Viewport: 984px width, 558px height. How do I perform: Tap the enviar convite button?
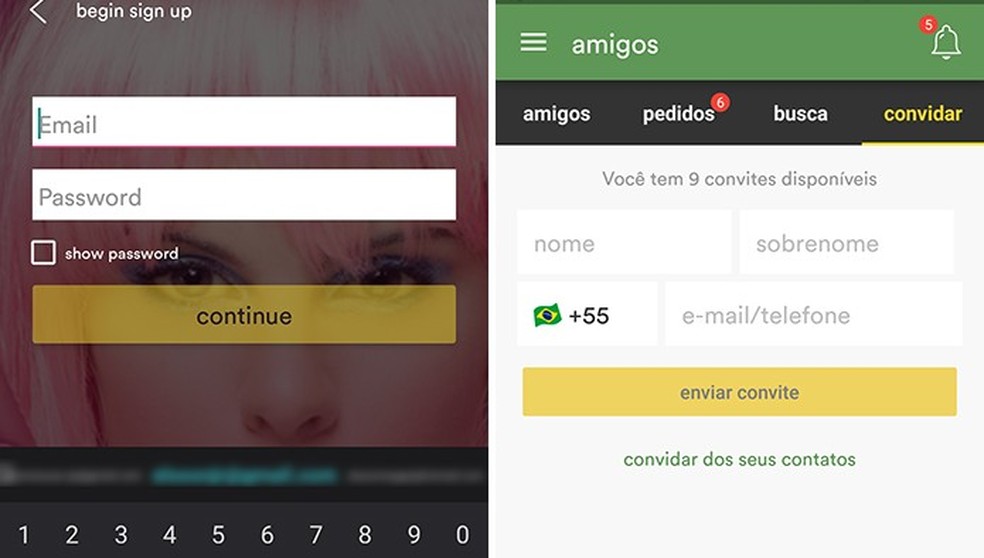click(739, 392)
